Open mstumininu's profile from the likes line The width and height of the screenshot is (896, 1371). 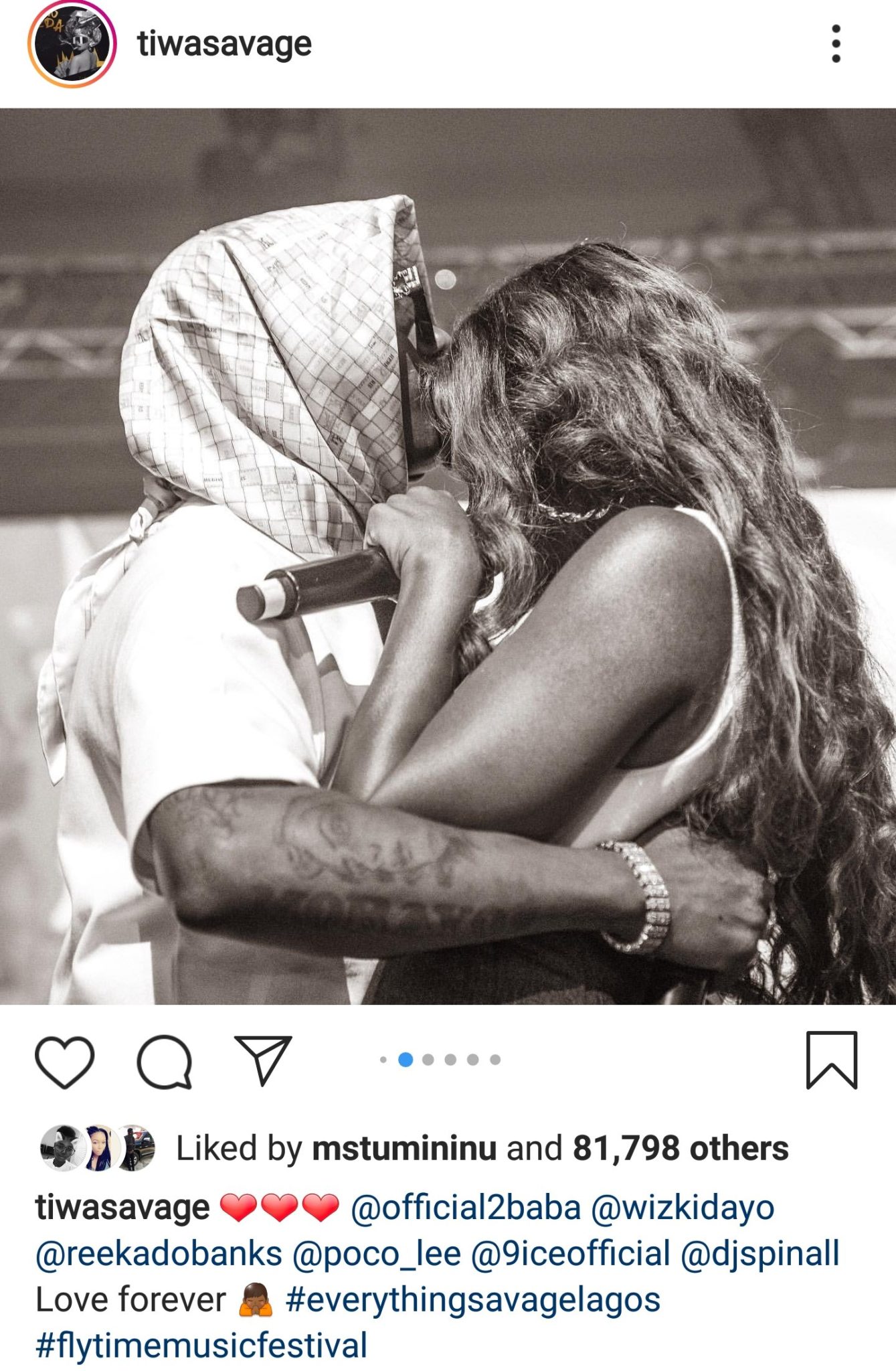[x=404, y=1149]
